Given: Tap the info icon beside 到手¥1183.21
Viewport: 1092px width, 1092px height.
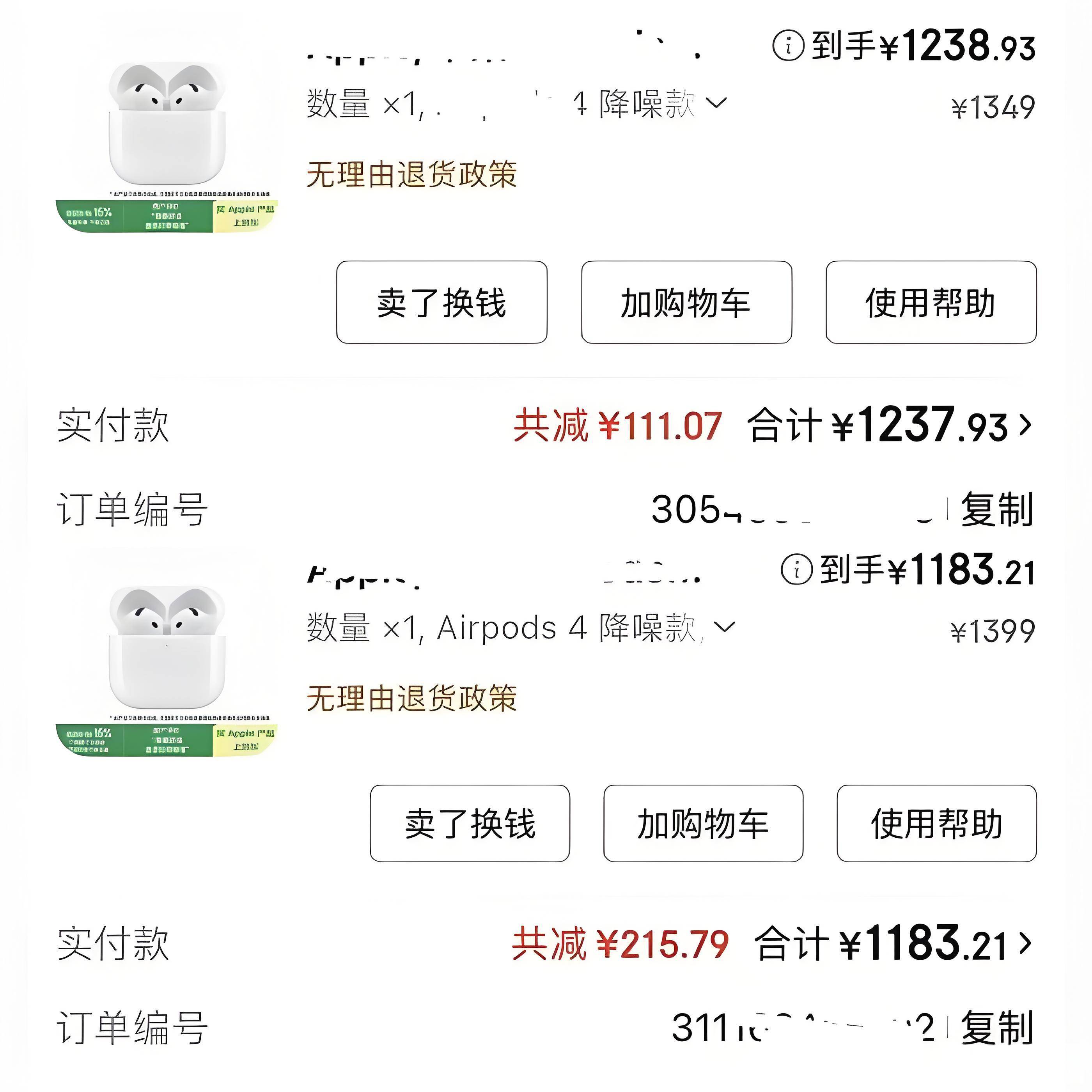Looking at the screenshot, I should pos(796,569).
